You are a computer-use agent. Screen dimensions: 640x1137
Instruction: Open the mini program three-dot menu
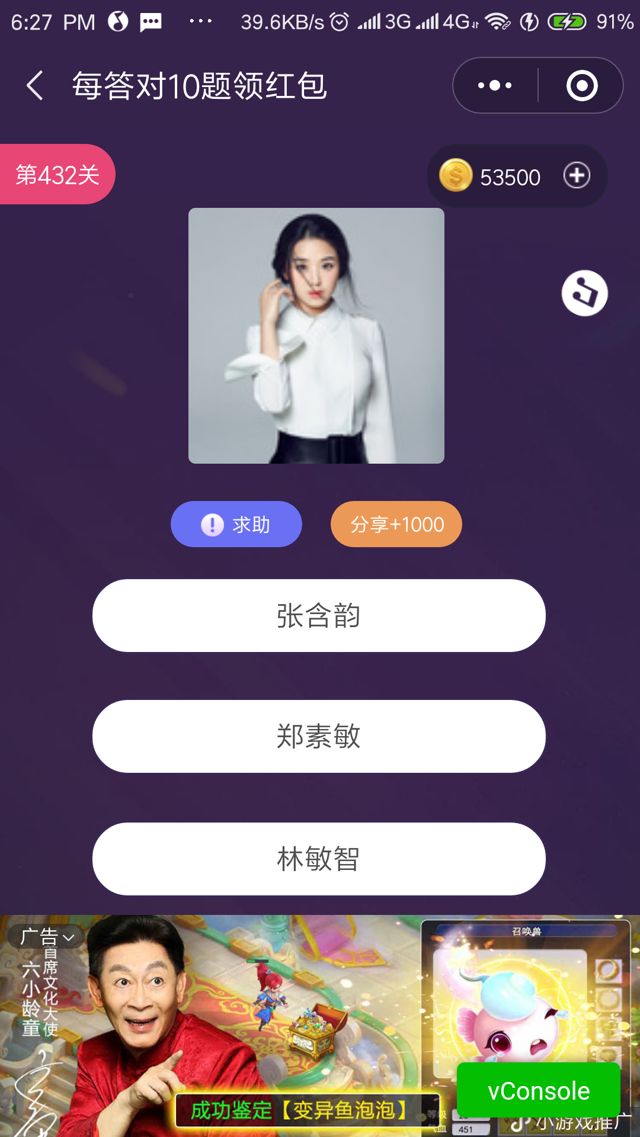[x=495, y=86]
